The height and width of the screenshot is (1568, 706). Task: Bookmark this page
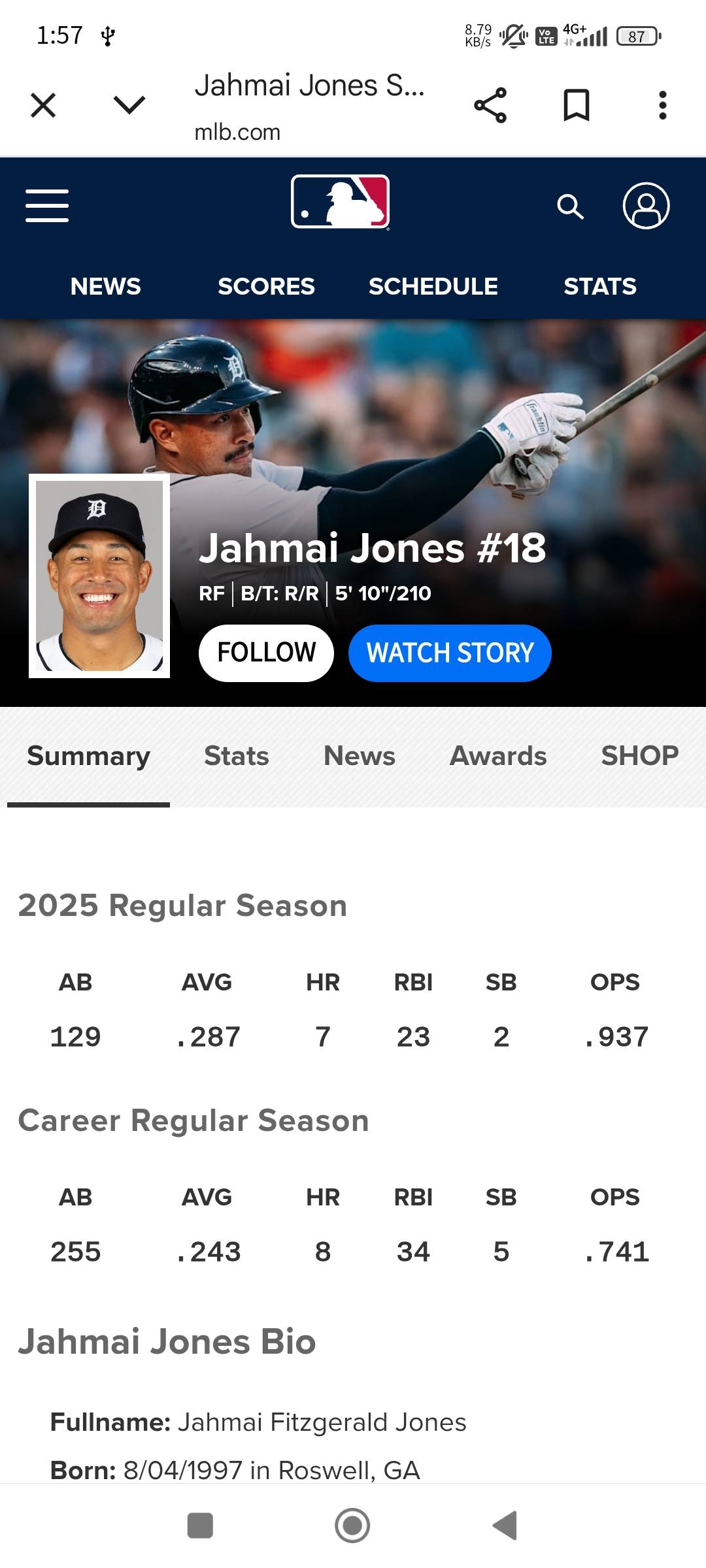click(x=576, y=105)
